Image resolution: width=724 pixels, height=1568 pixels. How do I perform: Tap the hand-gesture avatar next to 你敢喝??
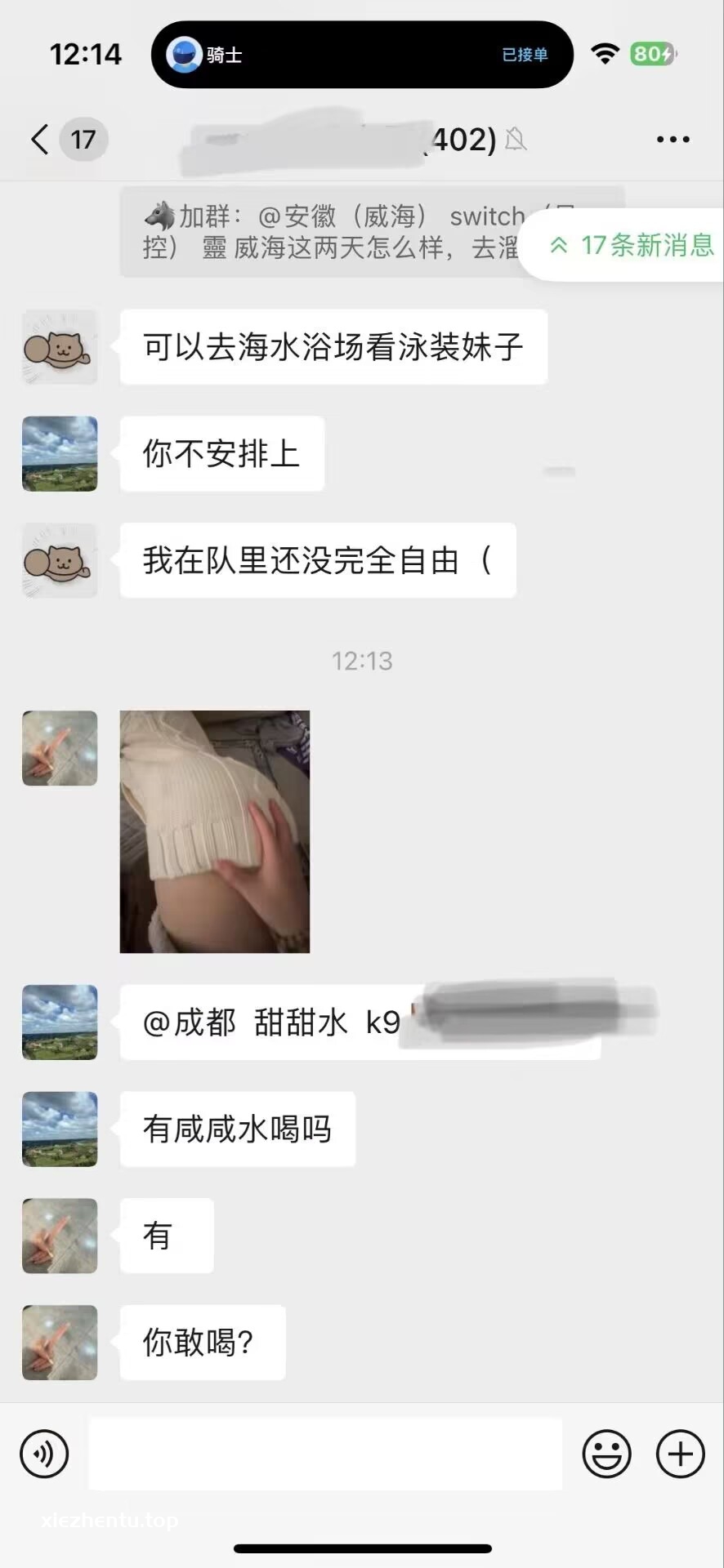click(59, 1343)
